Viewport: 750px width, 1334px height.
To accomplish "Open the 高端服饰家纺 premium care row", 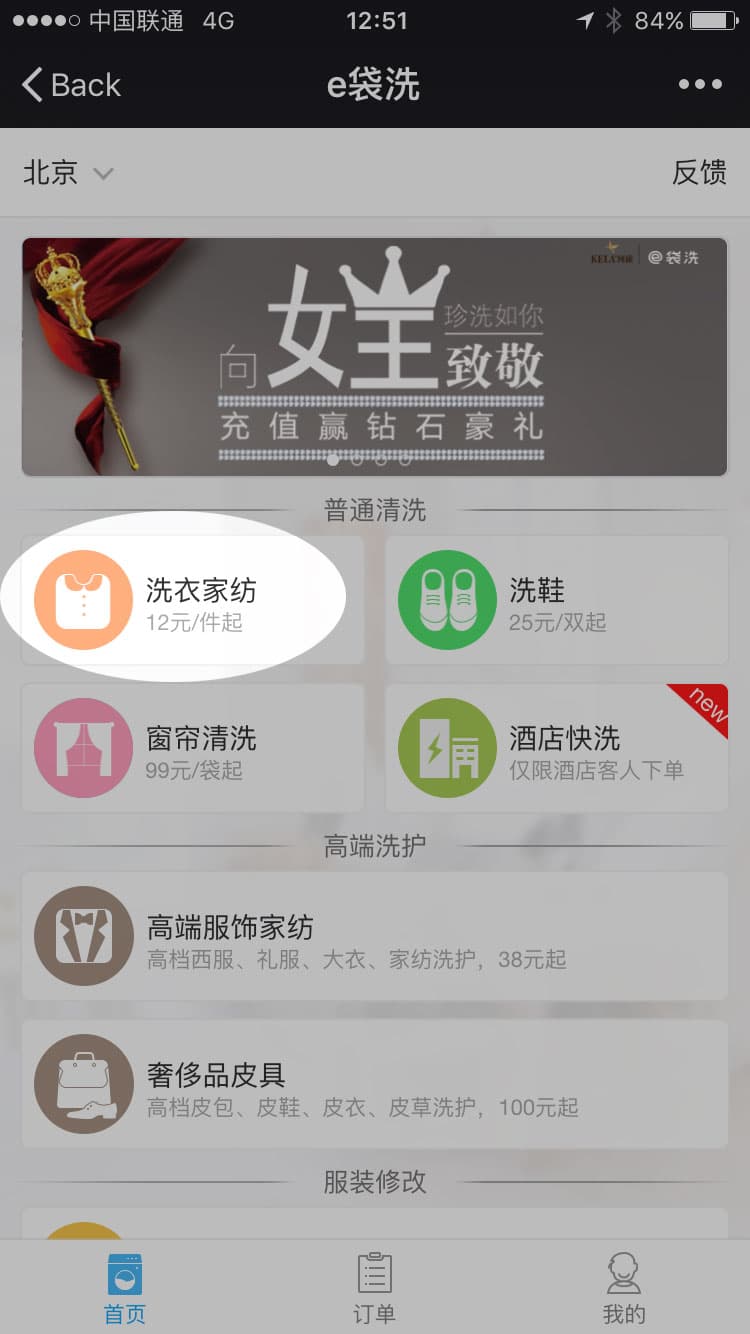I will 374,936.
